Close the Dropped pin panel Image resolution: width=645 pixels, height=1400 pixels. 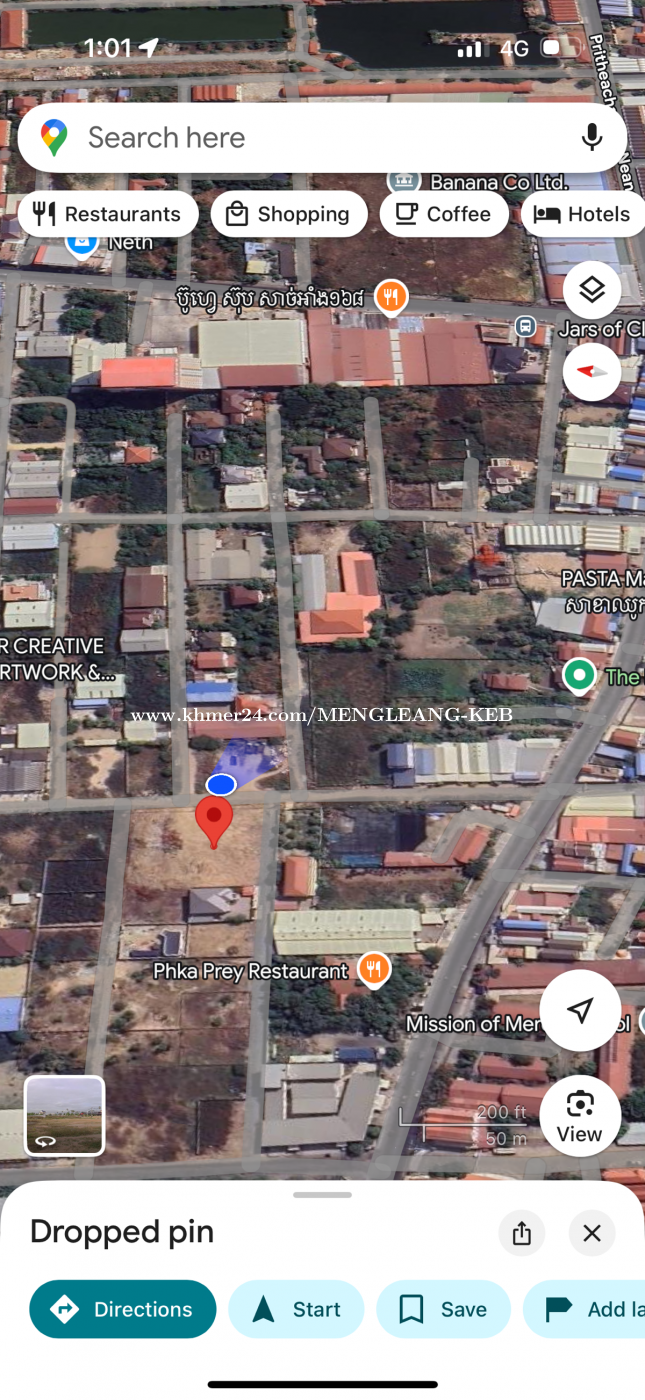592,1233
